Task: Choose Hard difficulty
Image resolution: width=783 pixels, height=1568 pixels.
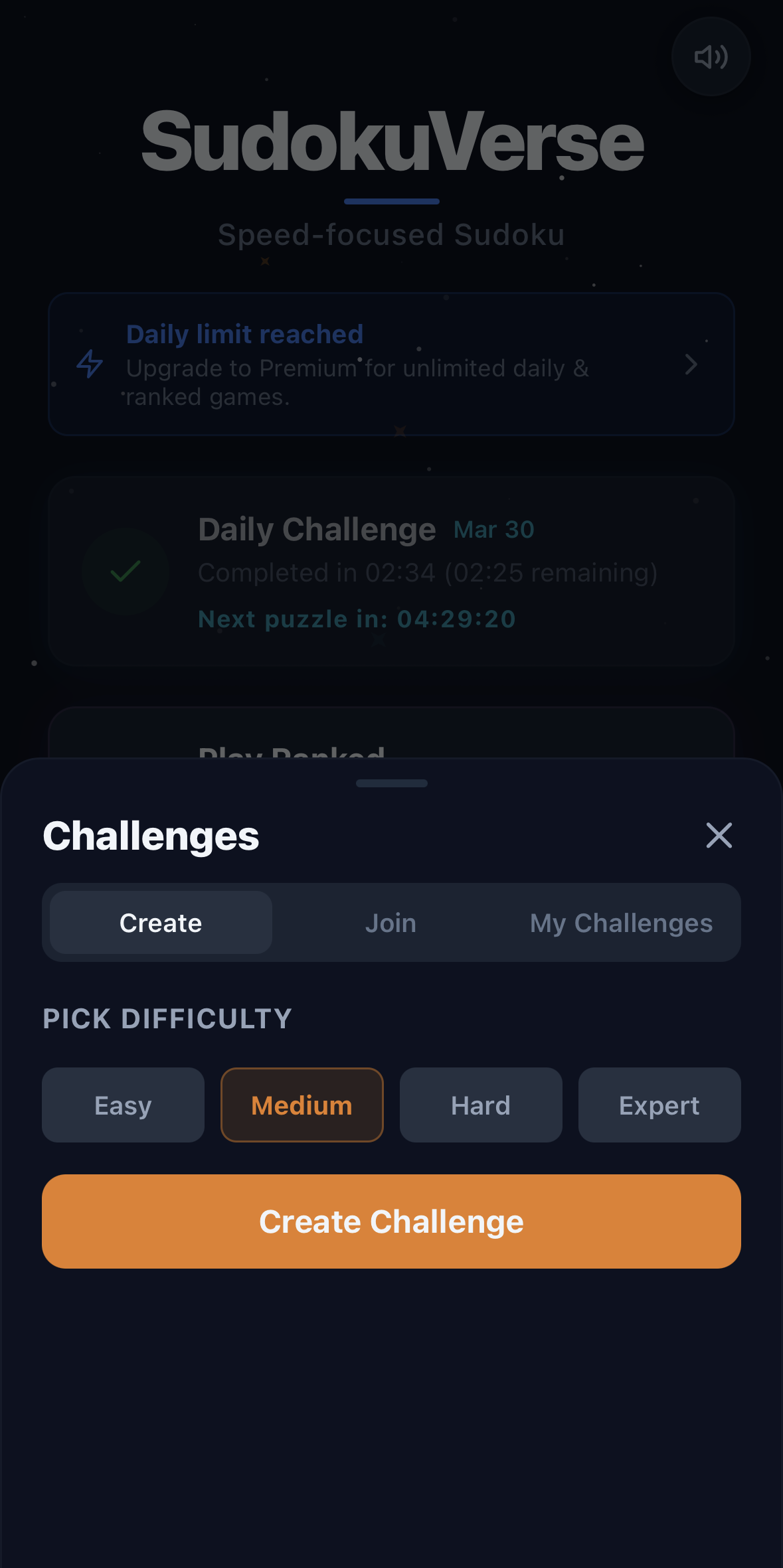Action: click(480, 1105)
